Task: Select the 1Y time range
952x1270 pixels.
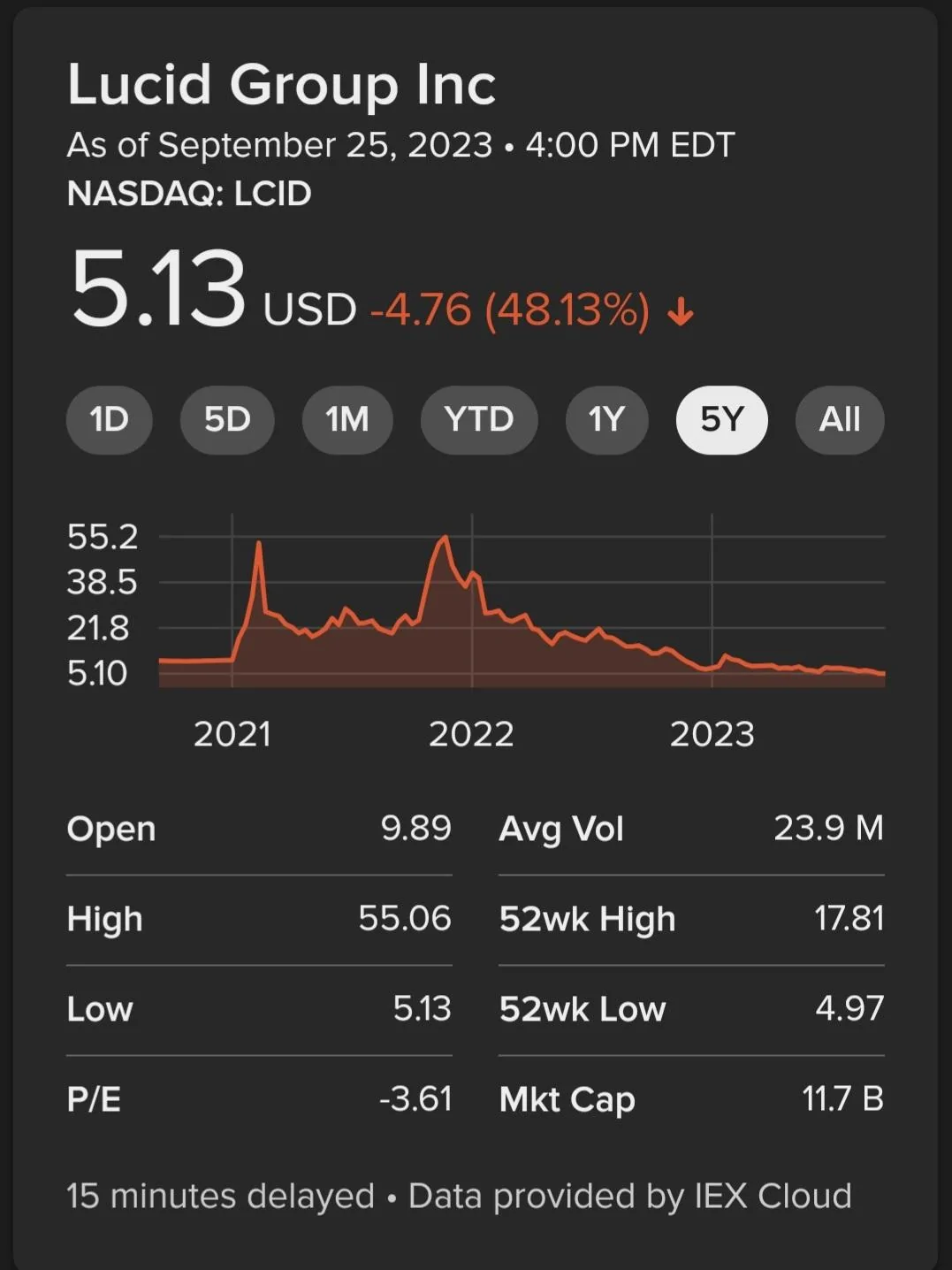Action: [606, 420]
